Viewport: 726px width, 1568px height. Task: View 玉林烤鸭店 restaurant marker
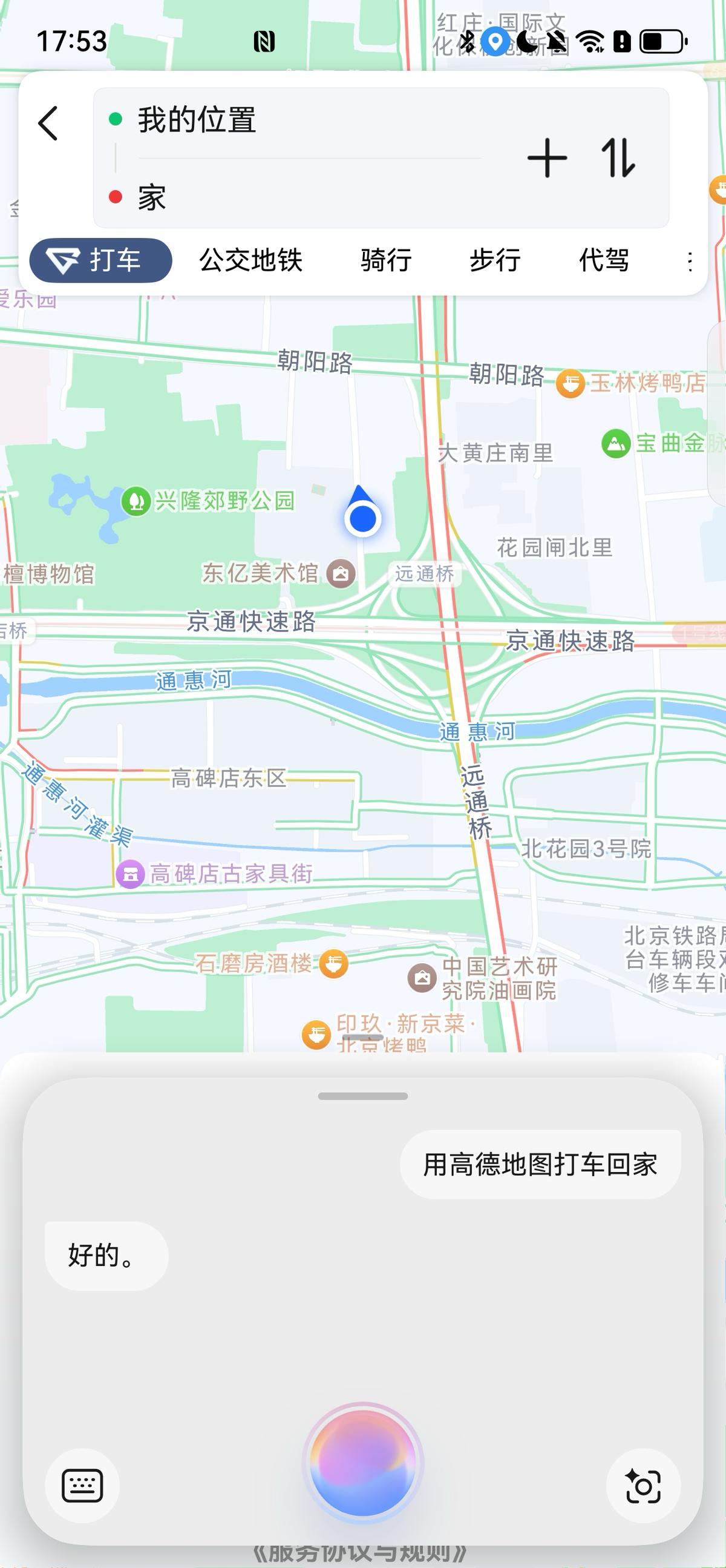[571, 383]
